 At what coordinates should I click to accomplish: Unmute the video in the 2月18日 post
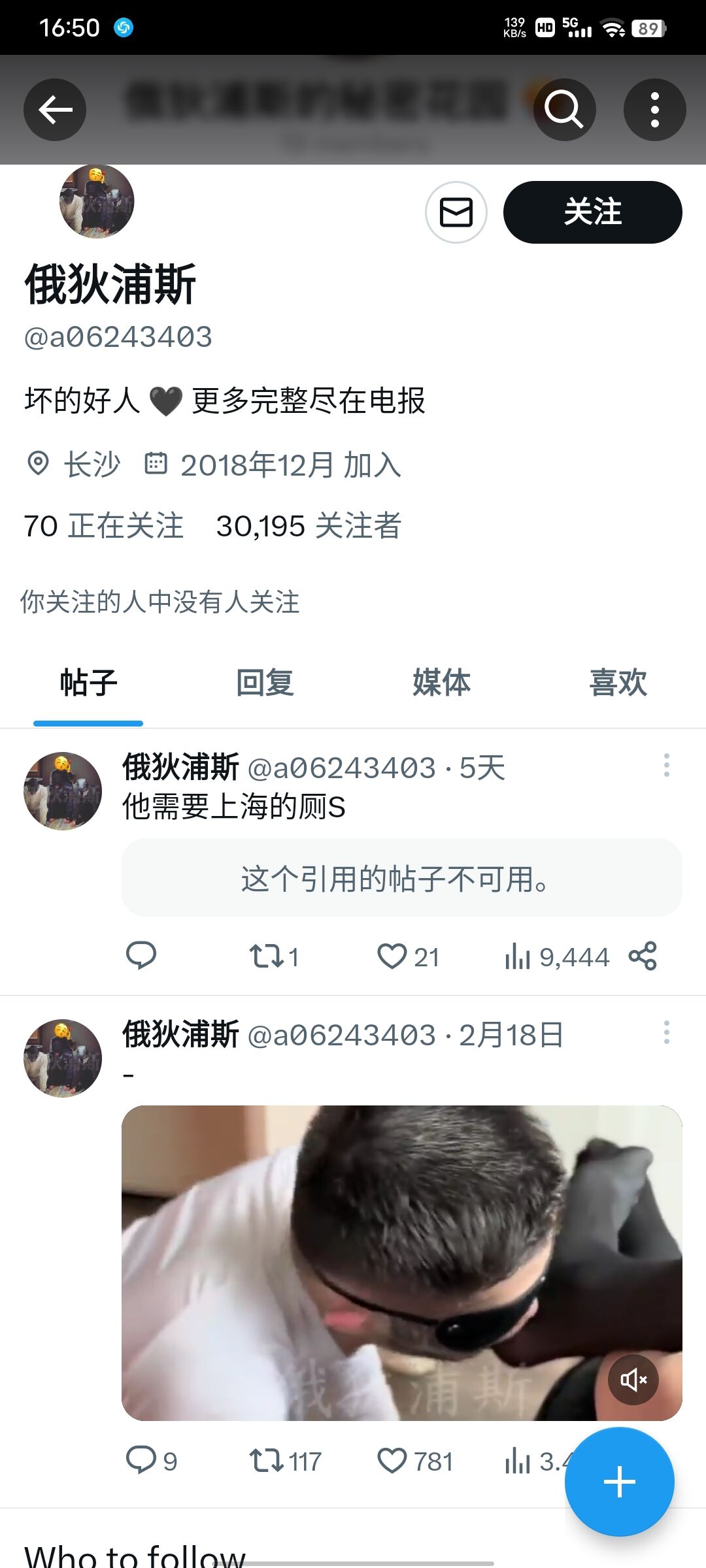pyautogui.click(x=633, y=1380)
